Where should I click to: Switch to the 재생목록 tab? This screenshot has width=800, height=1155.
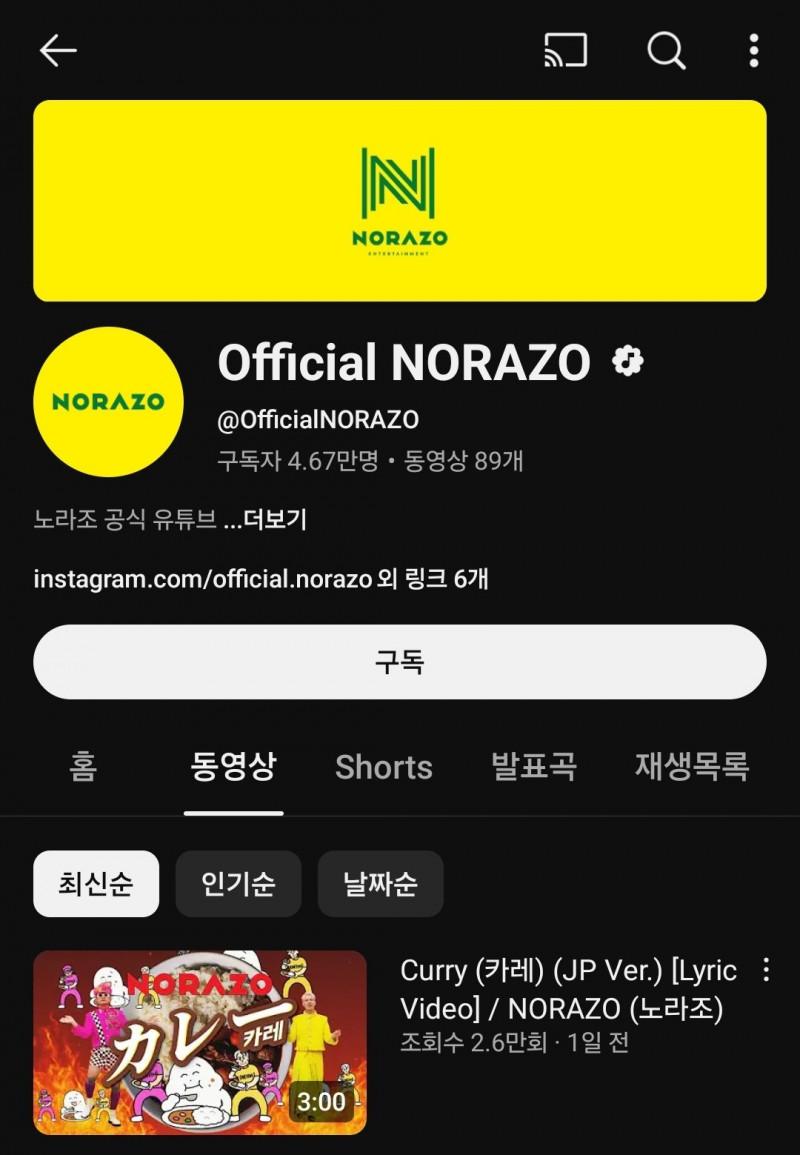(692, 767)
